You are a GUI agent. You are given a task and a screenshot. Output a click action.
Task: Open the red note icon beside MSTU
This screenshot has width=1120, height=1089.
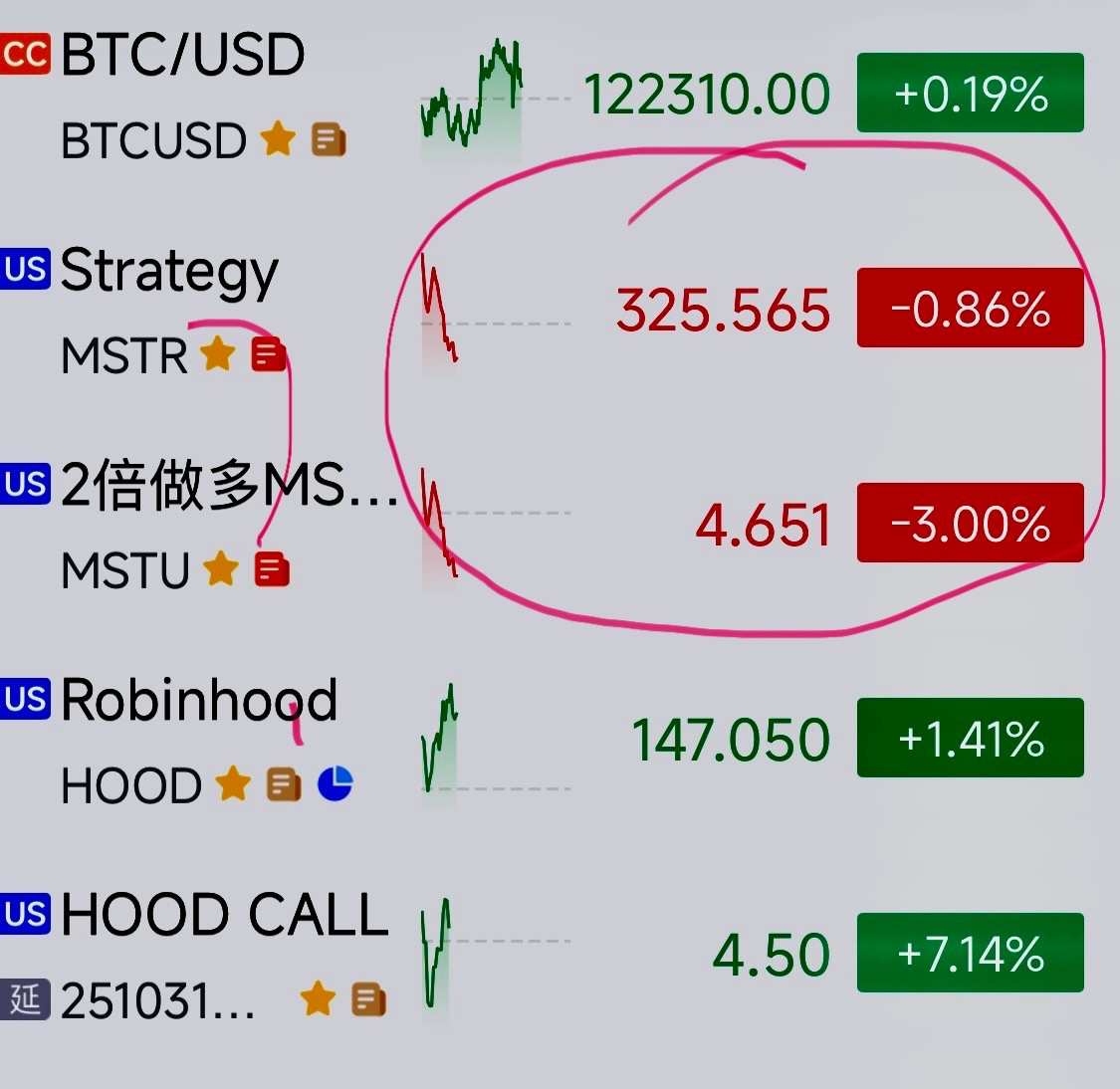point(272,569)
